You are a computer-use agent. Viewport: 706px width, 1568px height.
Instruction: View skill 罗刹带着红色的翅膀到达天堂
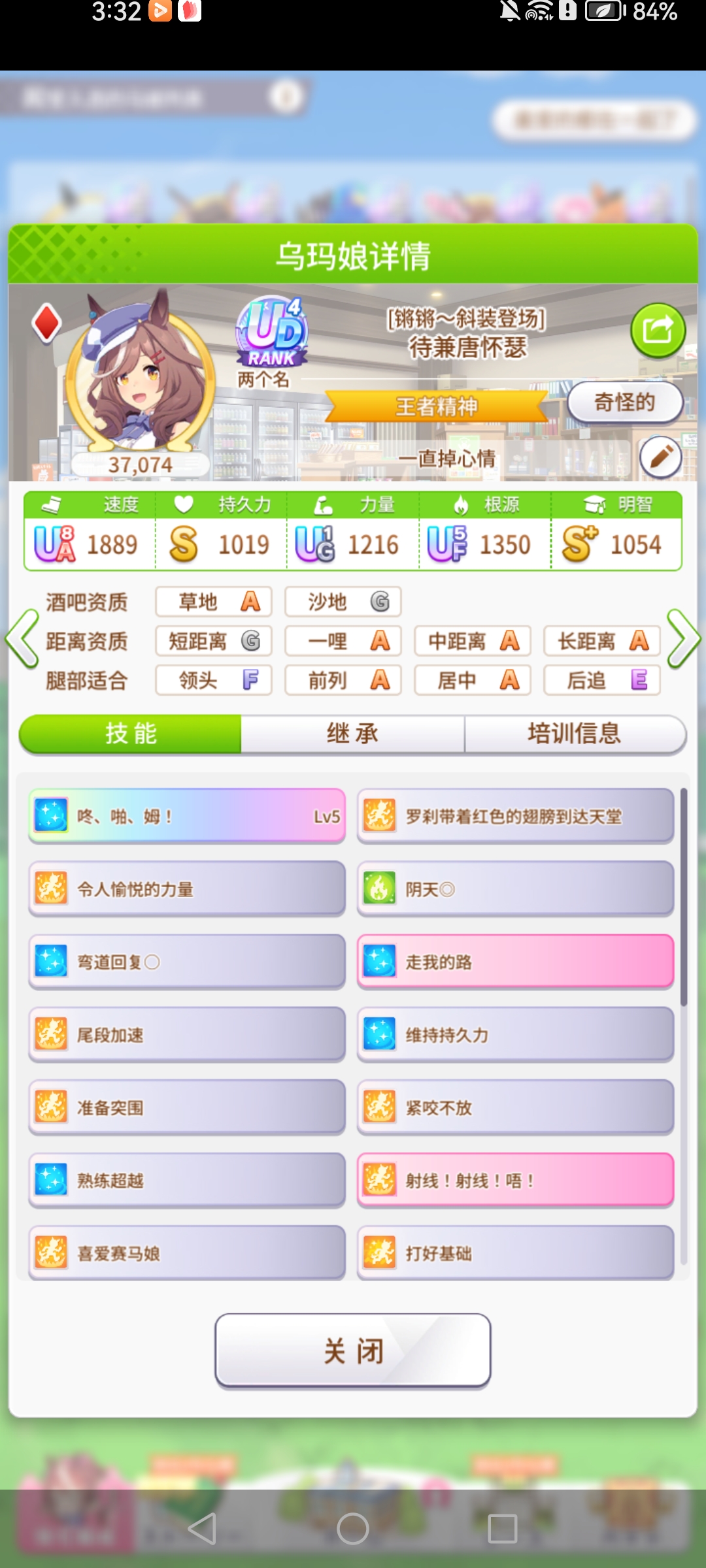[515, 816]
